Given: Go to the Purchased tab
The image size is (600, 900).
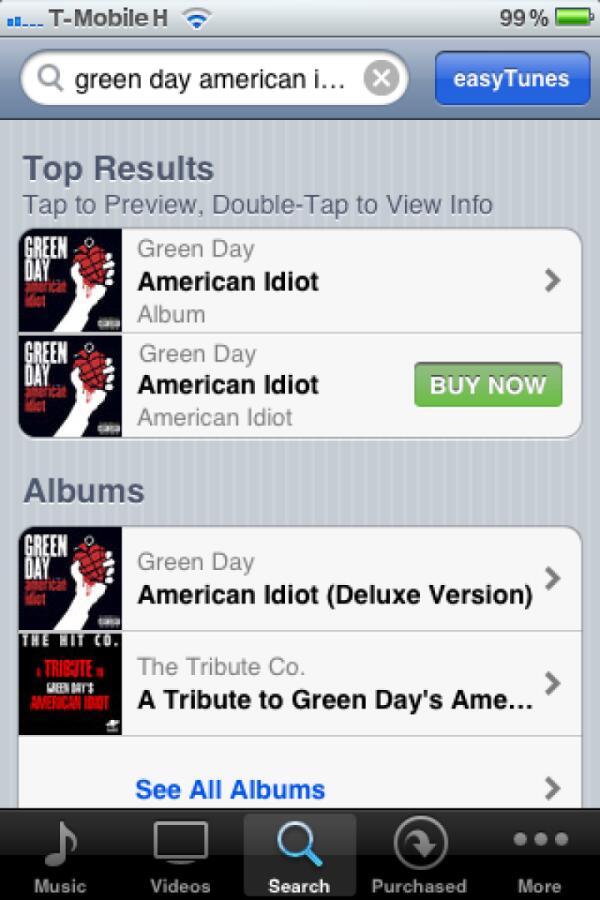Looking at the screenshot, I should click(x=419, y=856).
